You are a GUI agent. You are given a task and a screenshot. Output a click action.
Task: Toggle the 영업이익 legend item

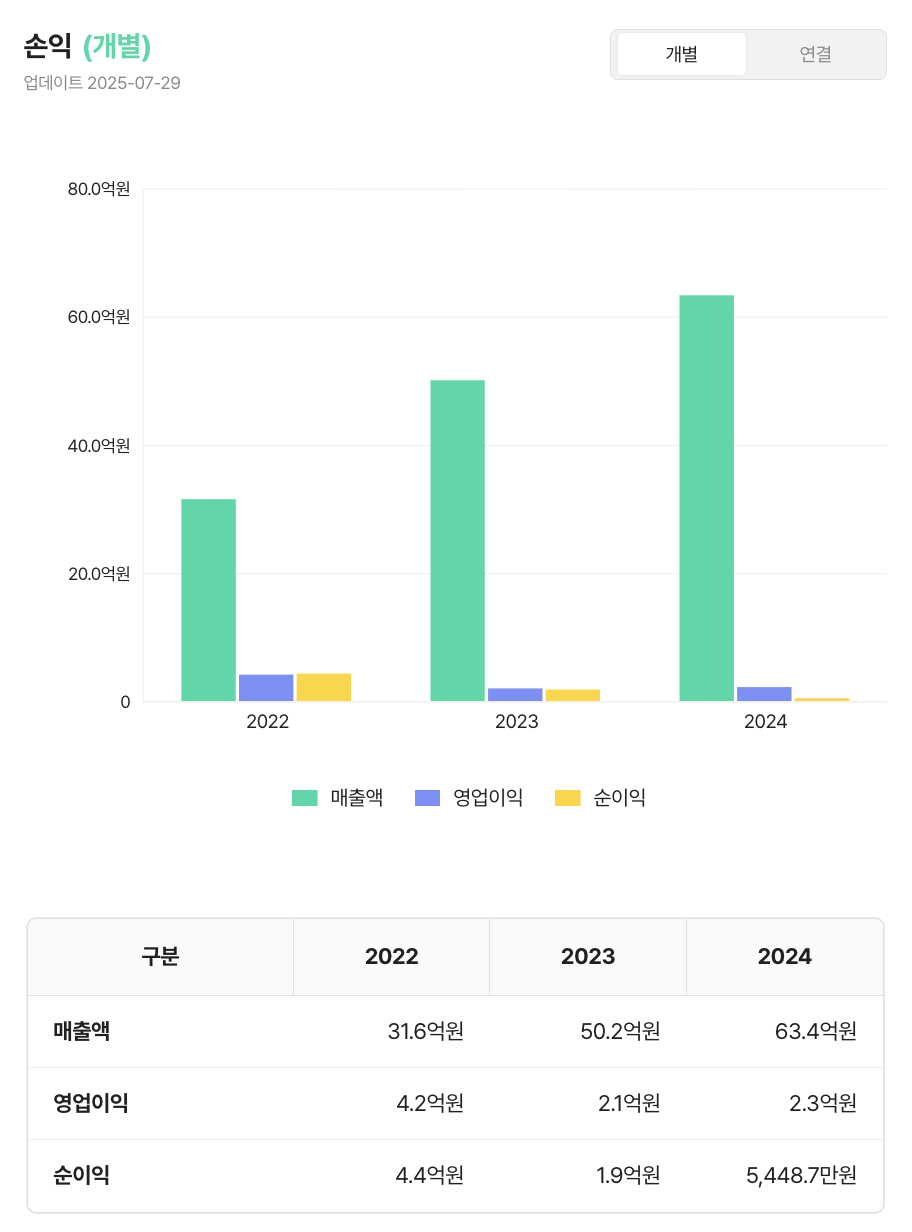(x=468, y=798)
